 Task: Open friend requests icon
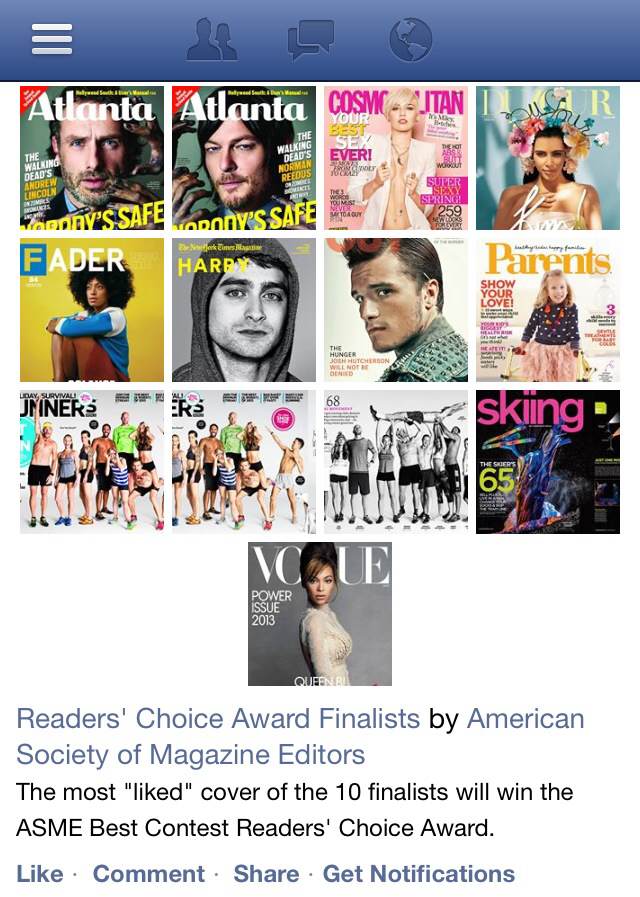[212, 40]
